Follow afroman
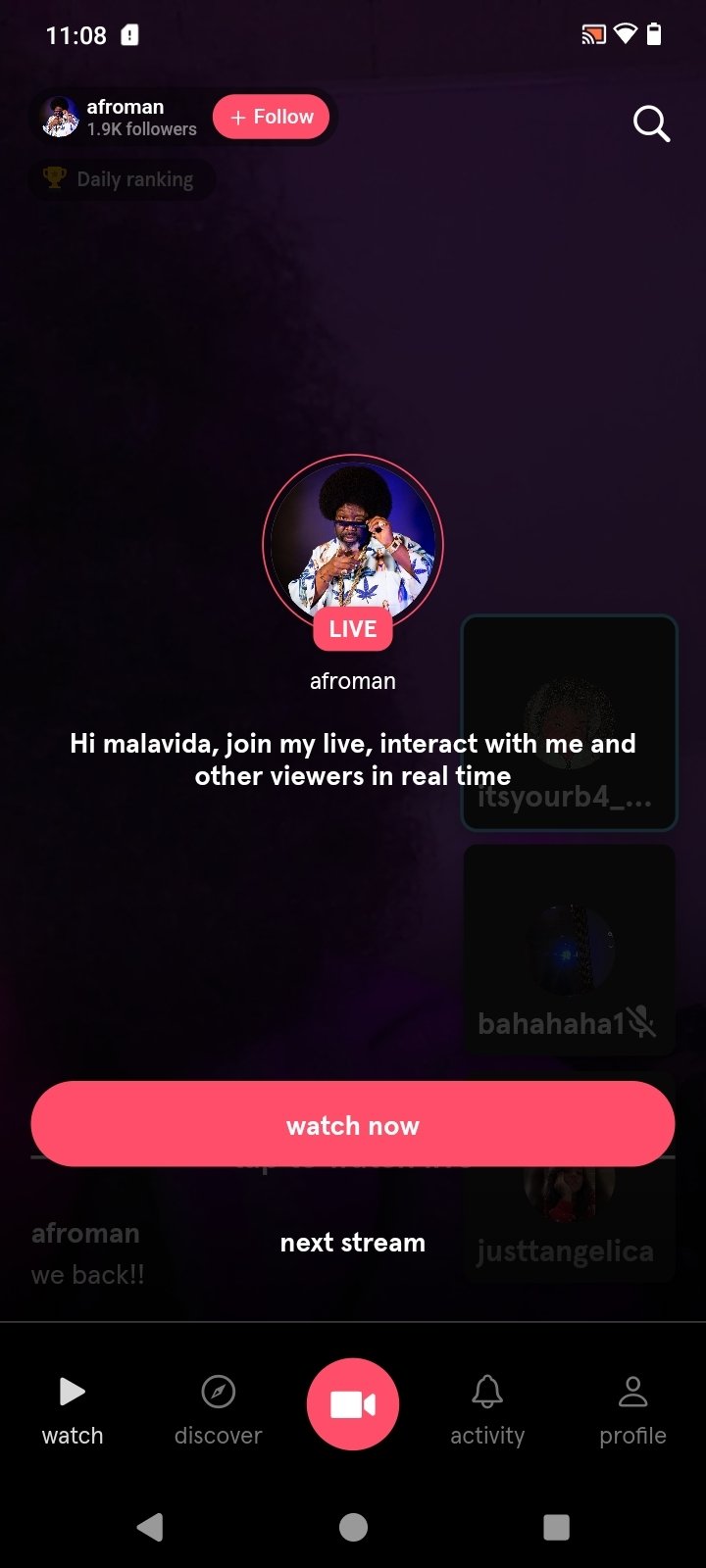Image resolution: width=706 pixels, height=1568 pixels. [x=272, y=118]
